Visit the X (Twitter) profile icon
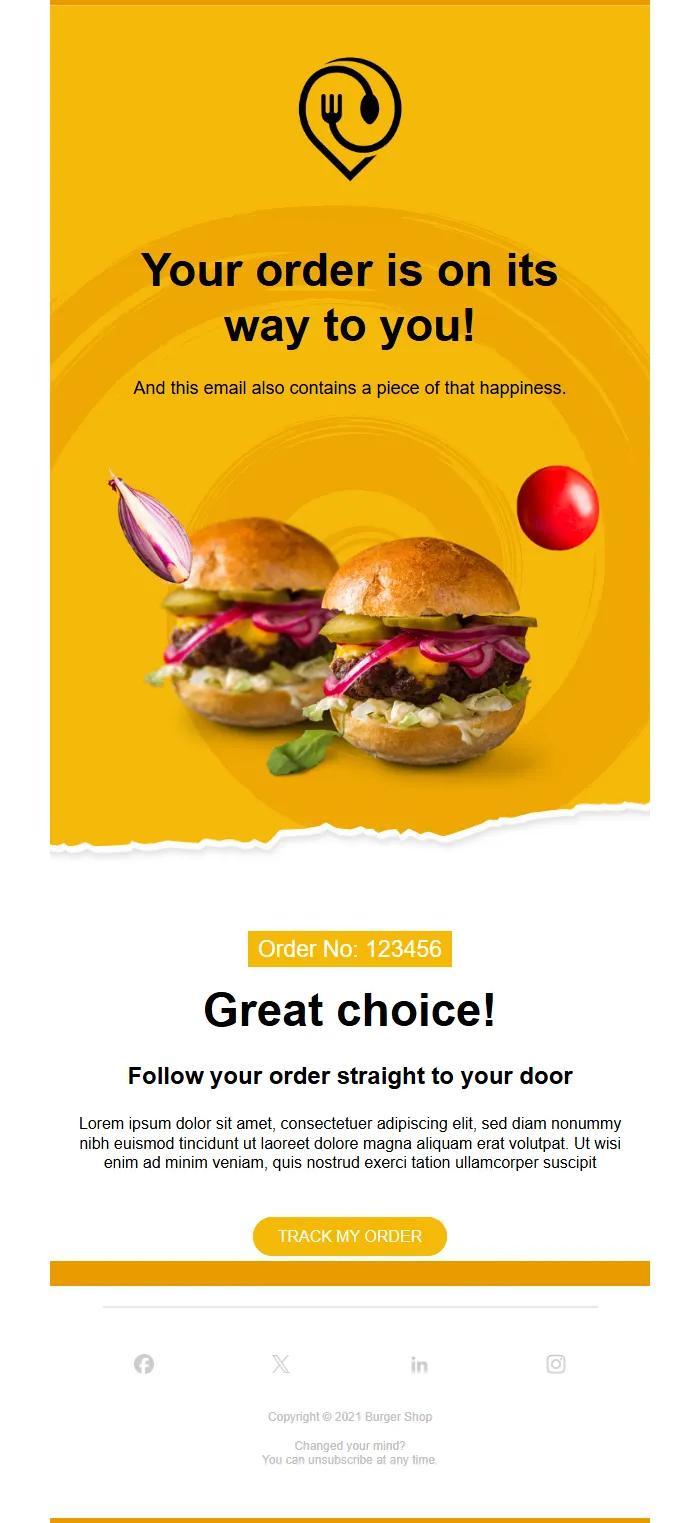Viewport: 700px width, 1523px height. click(281, 1364)
